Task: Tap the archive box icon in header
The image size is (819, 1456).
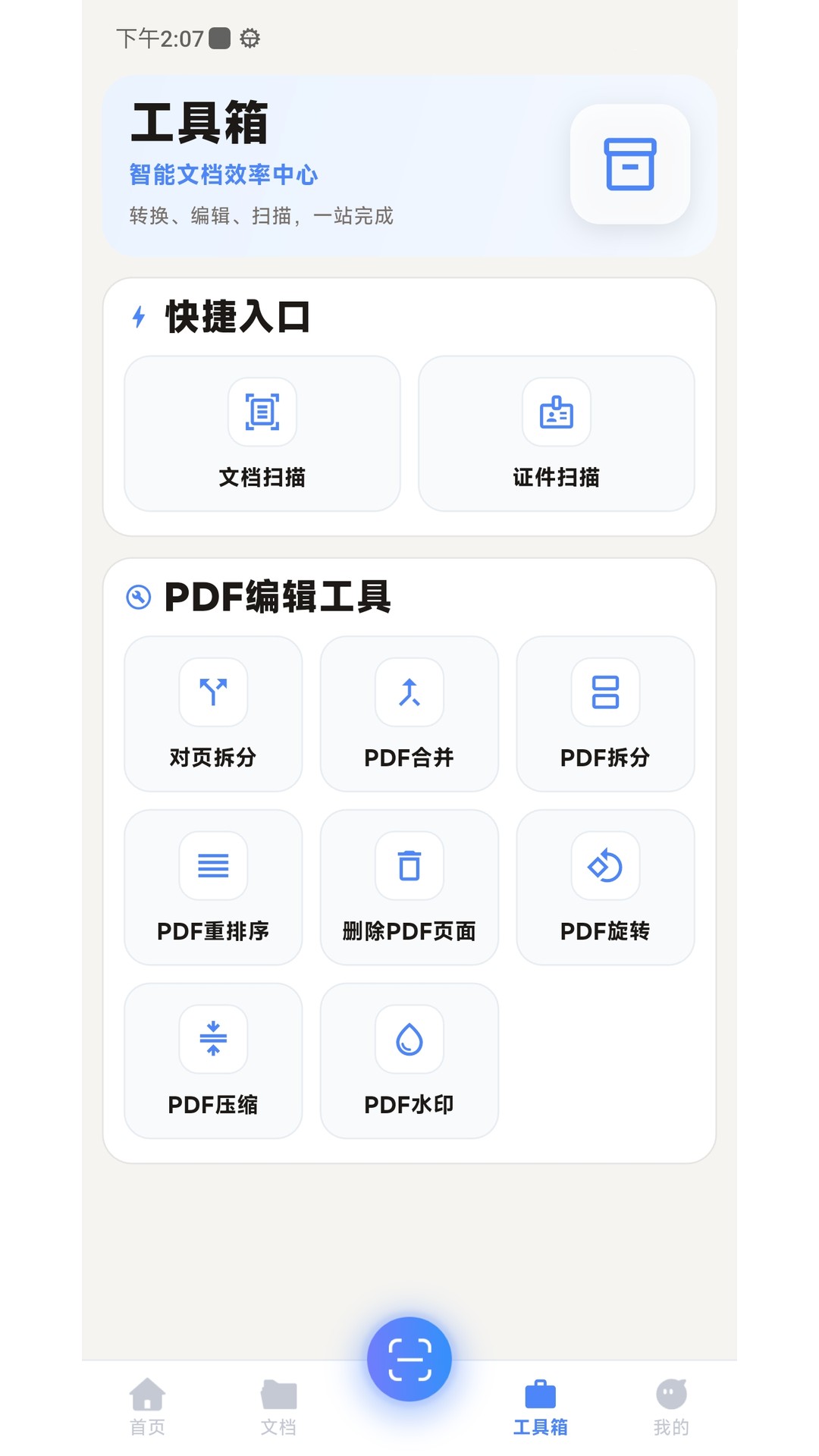Action: click(630, 164)
